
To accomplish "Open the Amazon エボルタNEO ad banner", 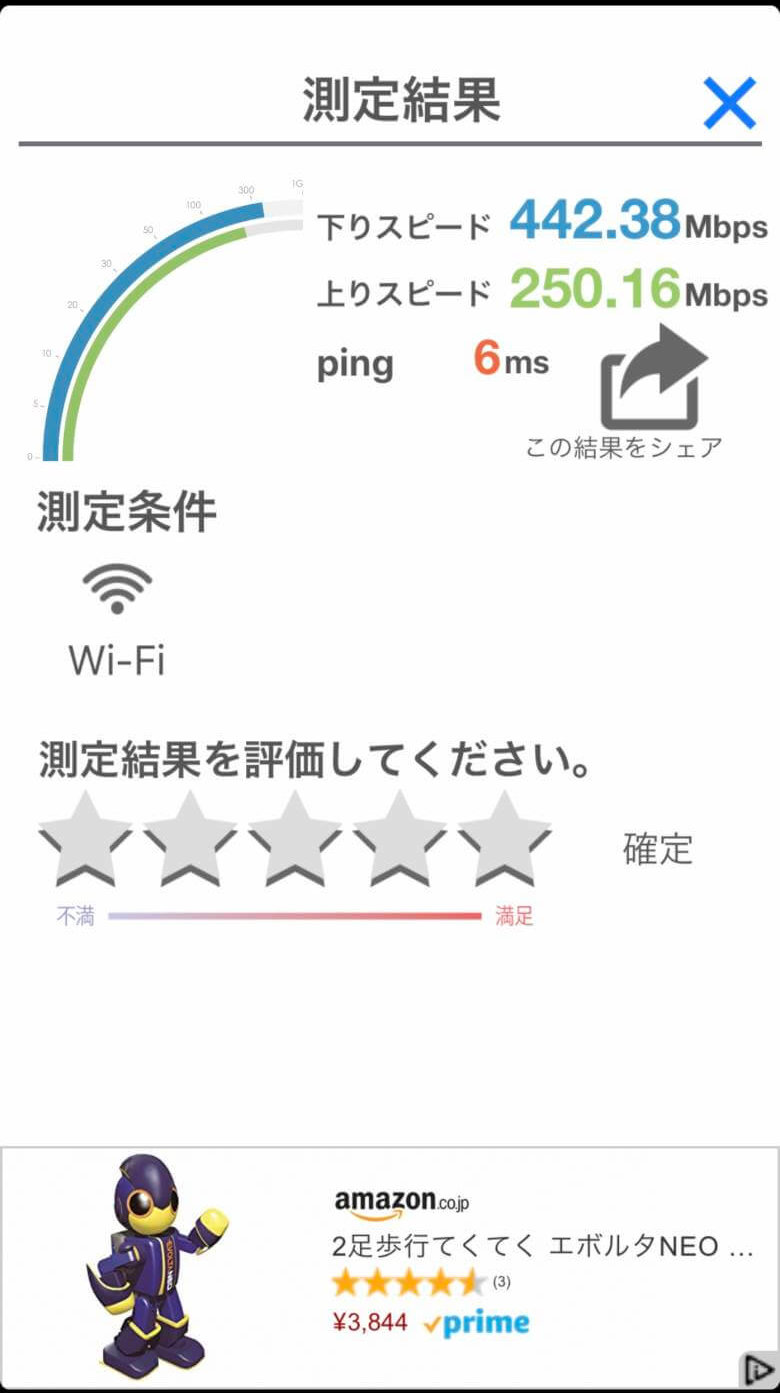I will [390, 1267].
